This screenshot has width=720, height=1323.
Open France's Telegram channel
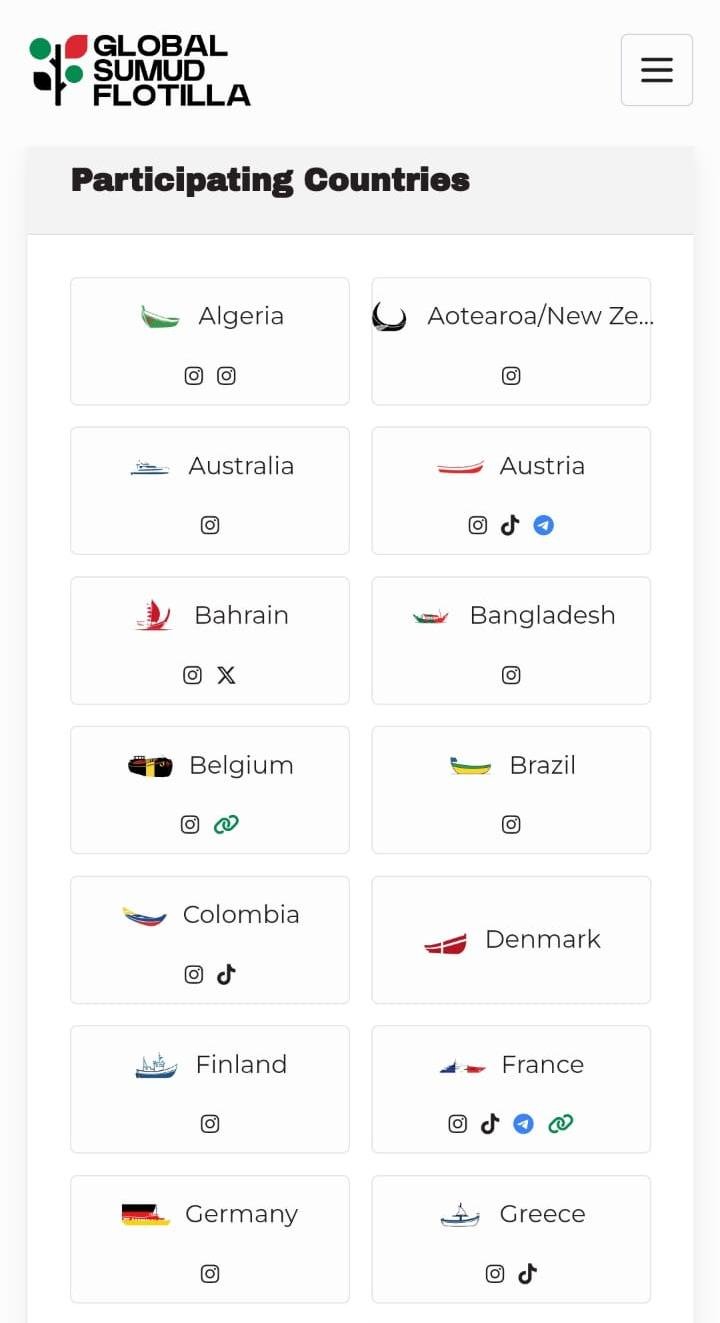[x=523, y=1124]
